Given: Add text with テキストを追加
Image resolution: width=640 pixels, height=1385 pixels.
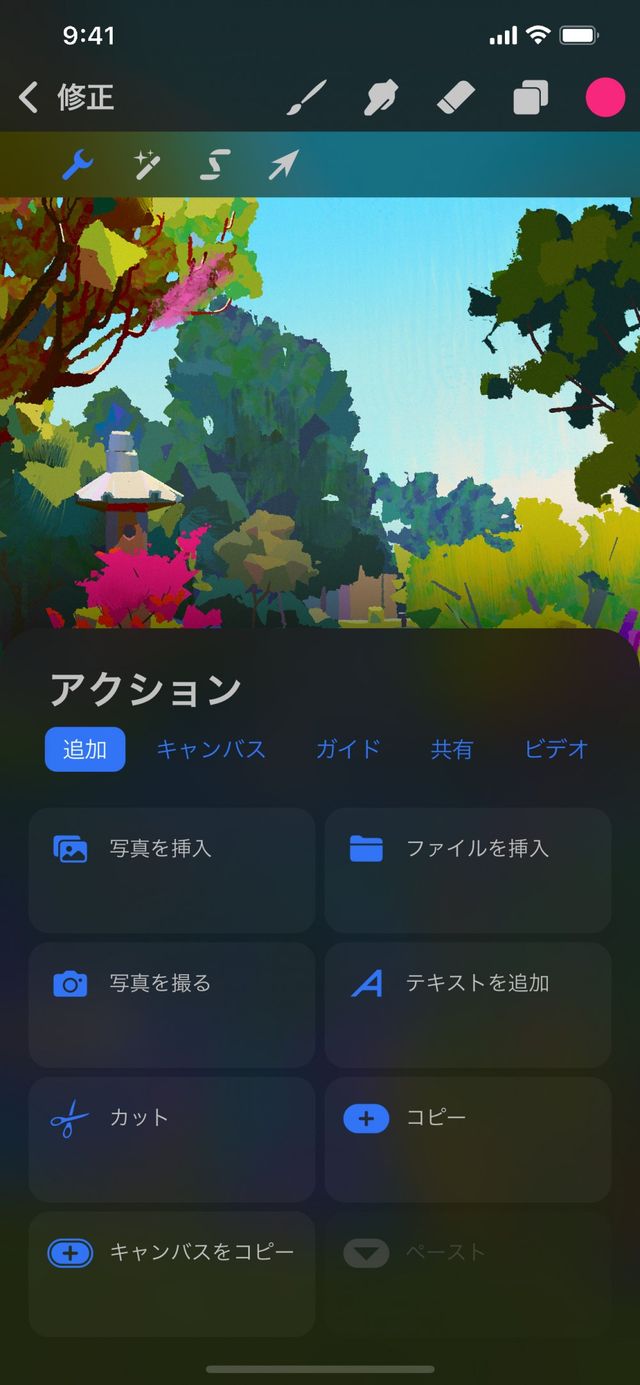Looking at the screenshot, I should (467, 1004).
